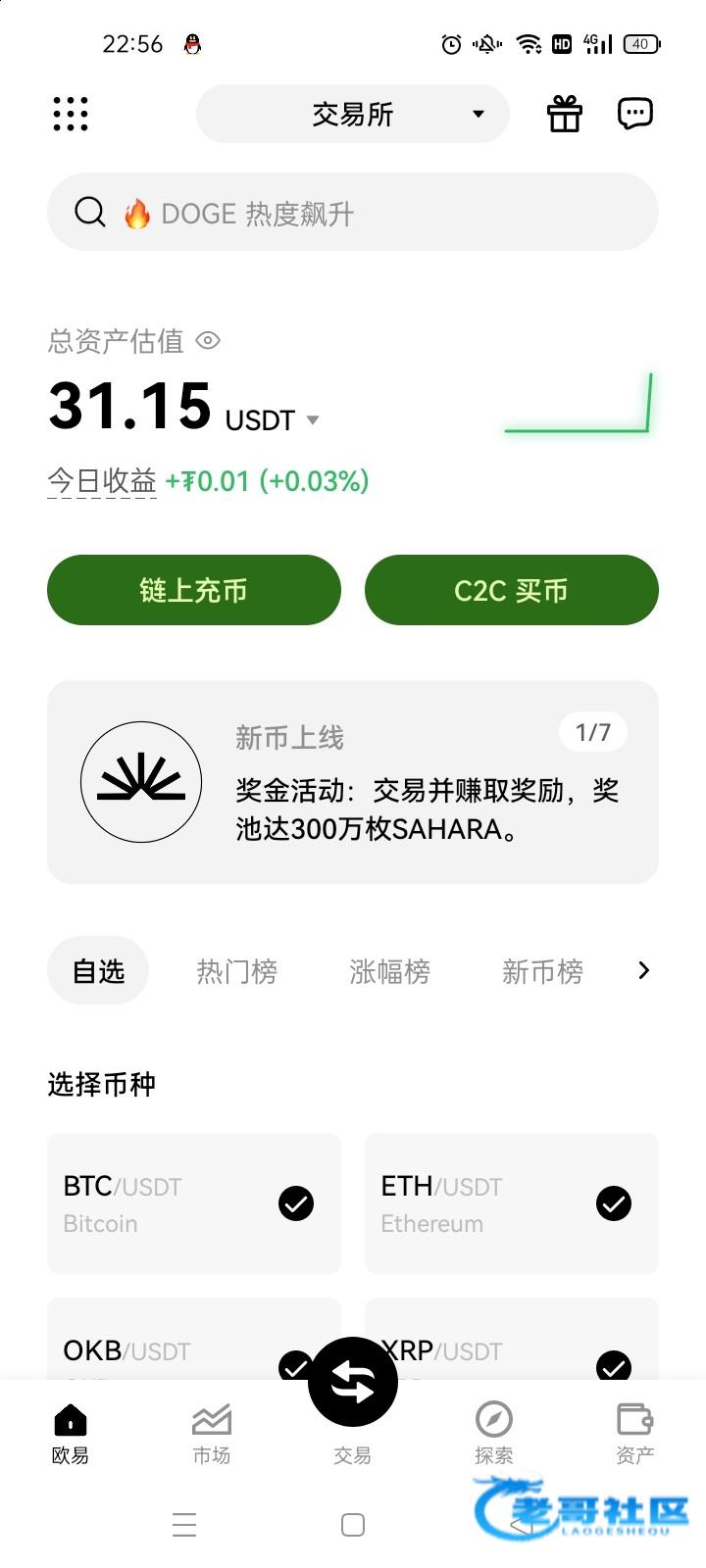Hide total asset value with eye icon
Screen dimensions: 706x1568
tap(208, 340)
